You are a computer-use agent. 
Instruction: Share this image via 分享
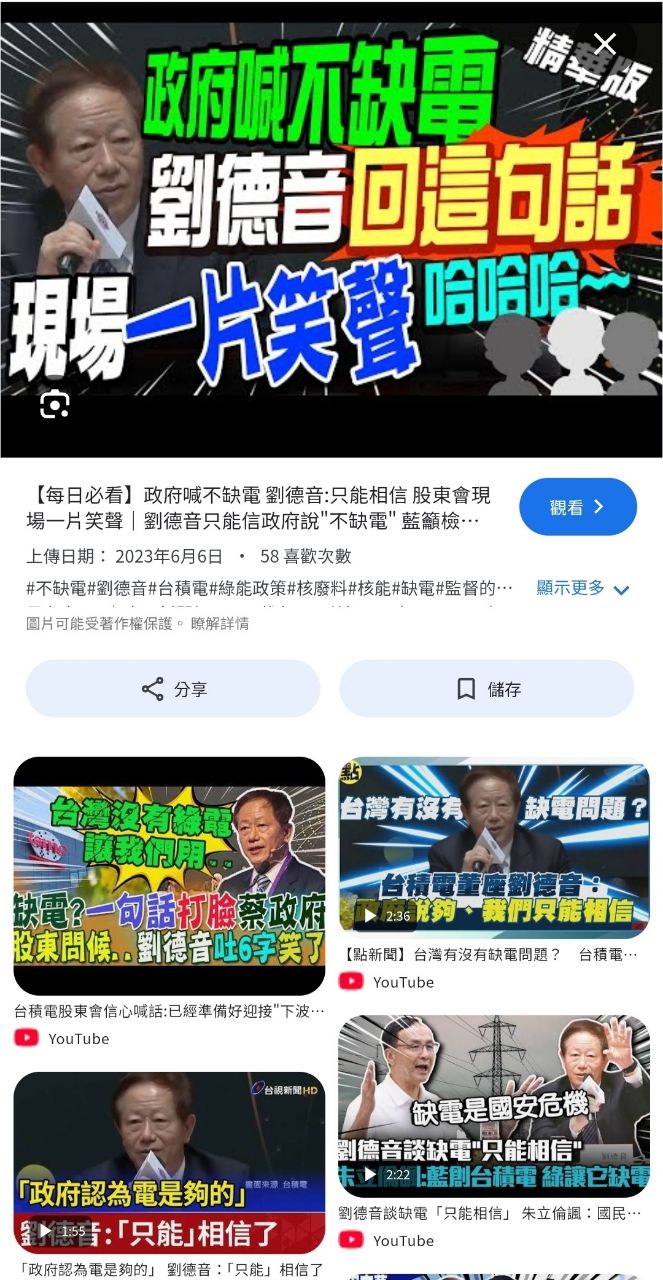tap(173, 689)
